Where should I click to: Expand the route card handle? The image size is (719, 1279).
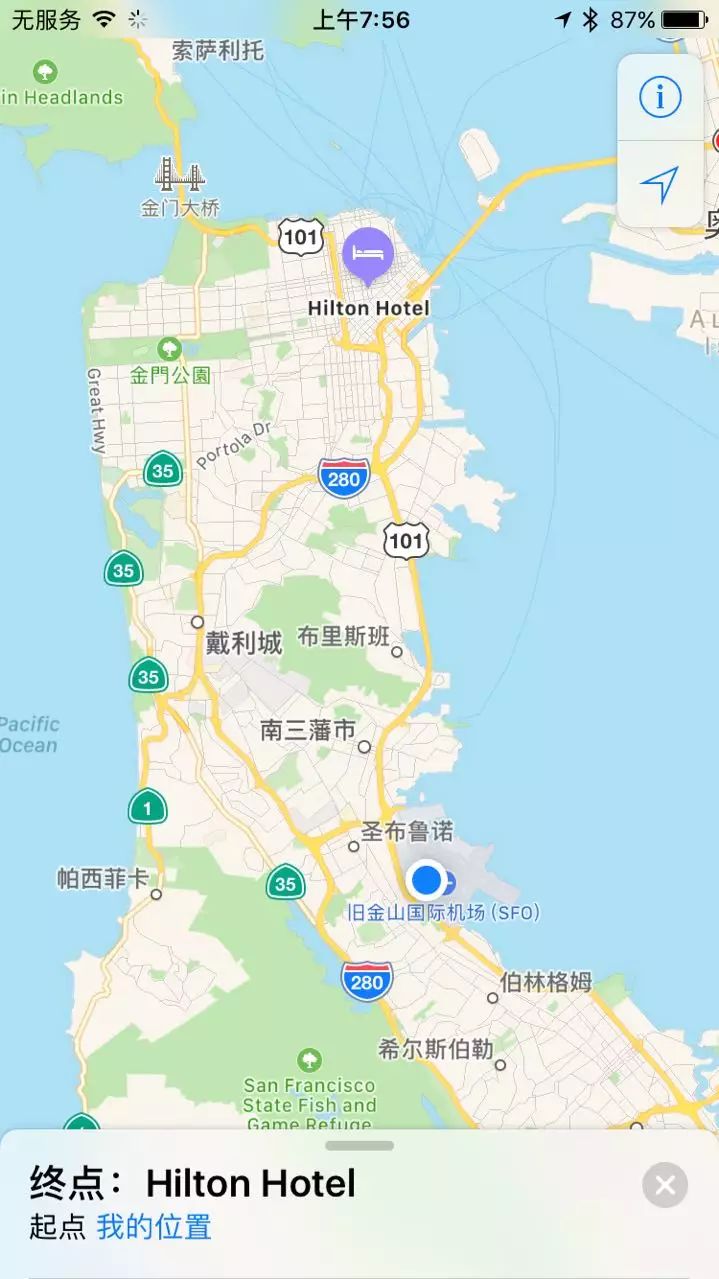pos(359,1145)
